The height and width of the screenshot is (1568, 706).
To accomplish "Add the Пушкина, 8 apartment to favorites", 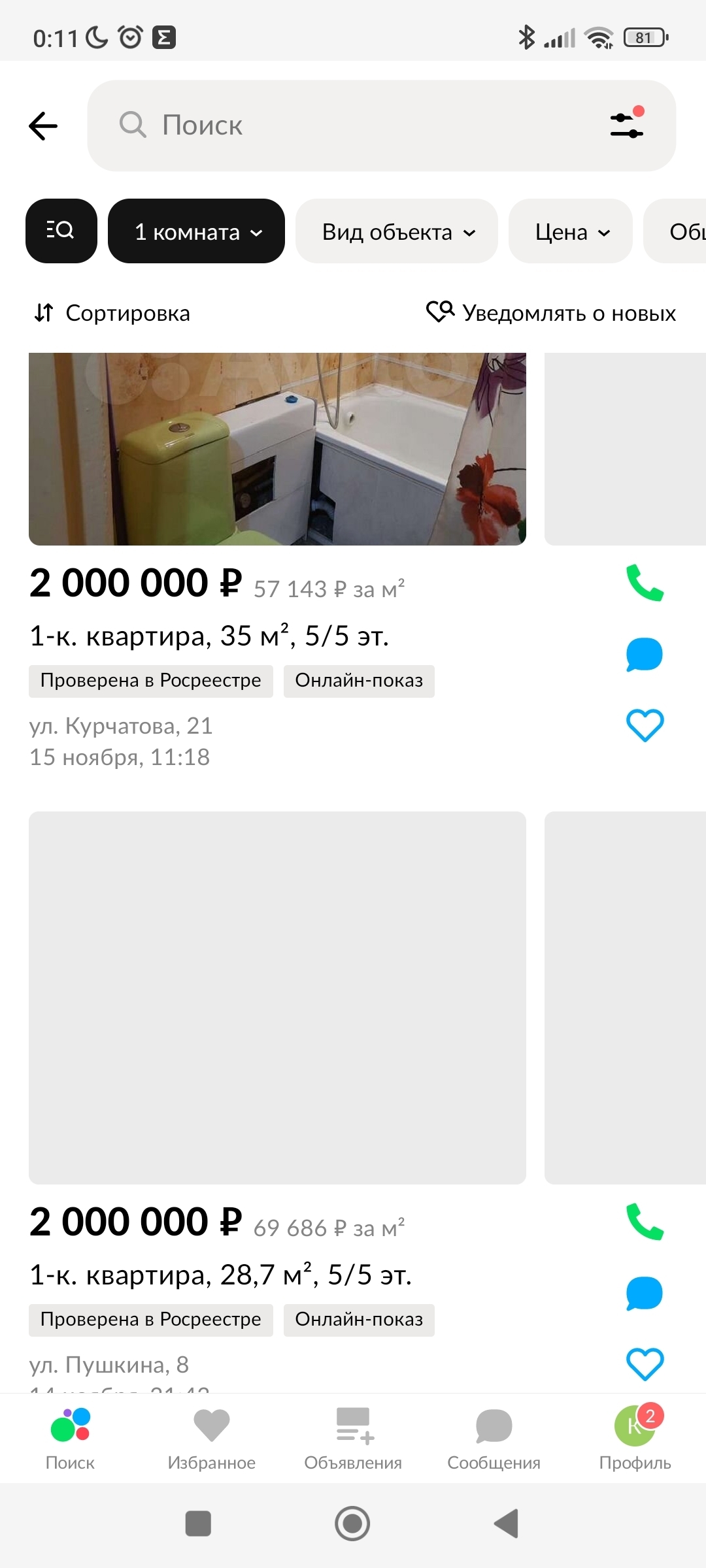I will 645,1364.
